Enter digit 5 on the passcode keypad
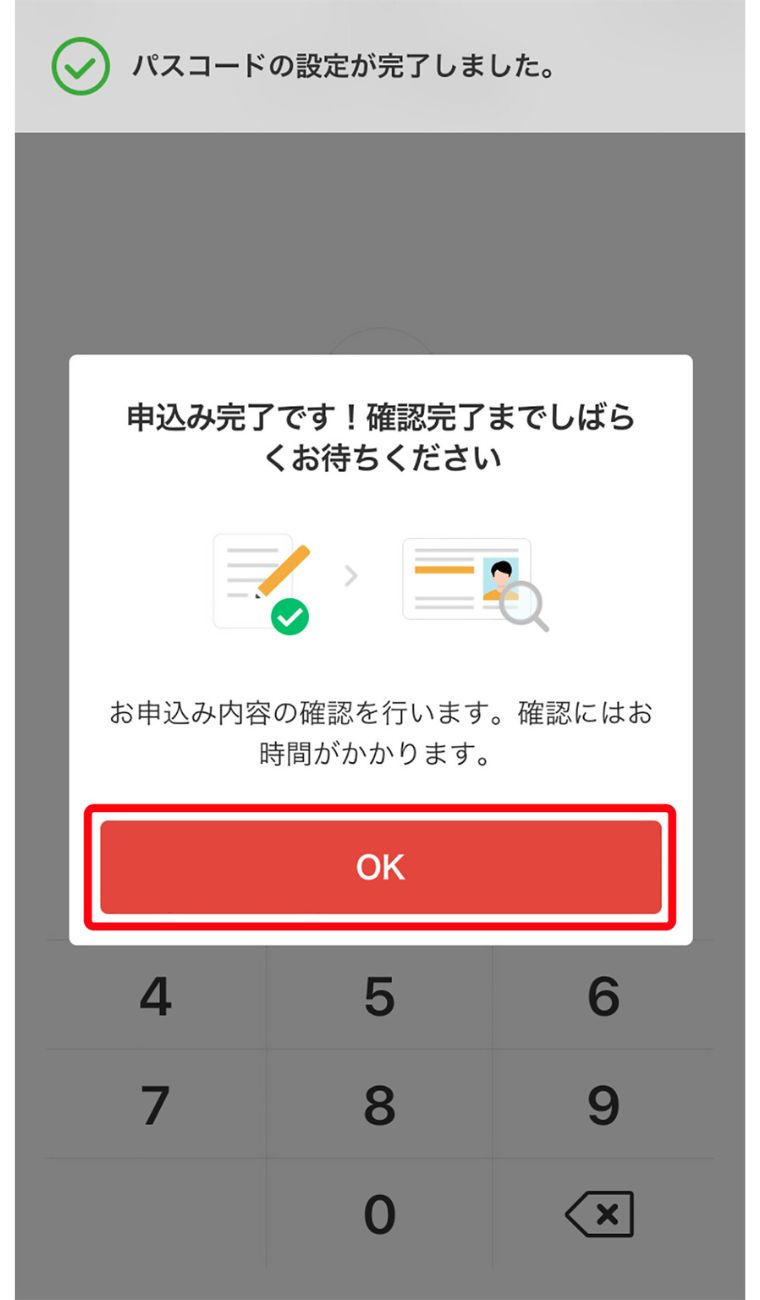The width and height of the screenshot is (760, 1300). point(379,996)
